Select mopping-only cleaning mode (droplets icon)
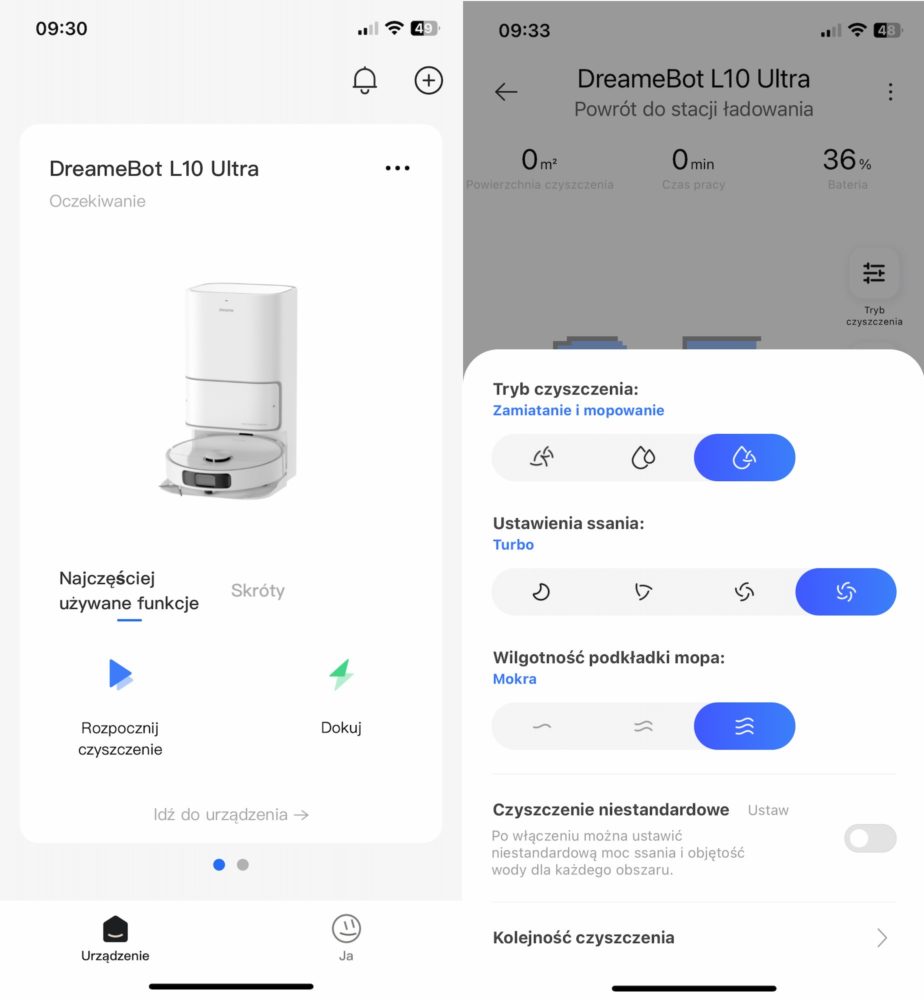924x1000 pixels. (643, 458)
